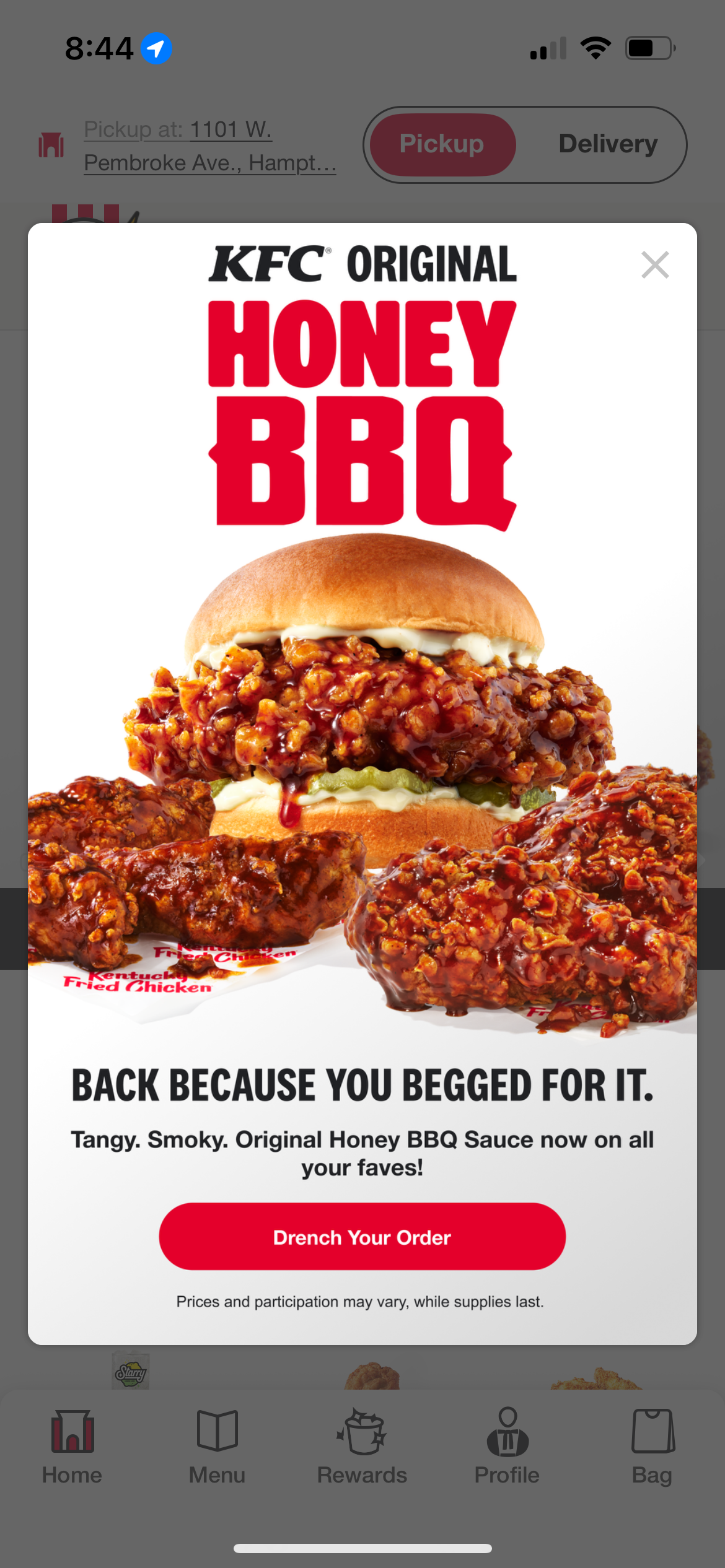Close the Honey BBQ promo popup
Image resolution: width=725 pixels, height=1568 pixels.
tap(654, 265)
